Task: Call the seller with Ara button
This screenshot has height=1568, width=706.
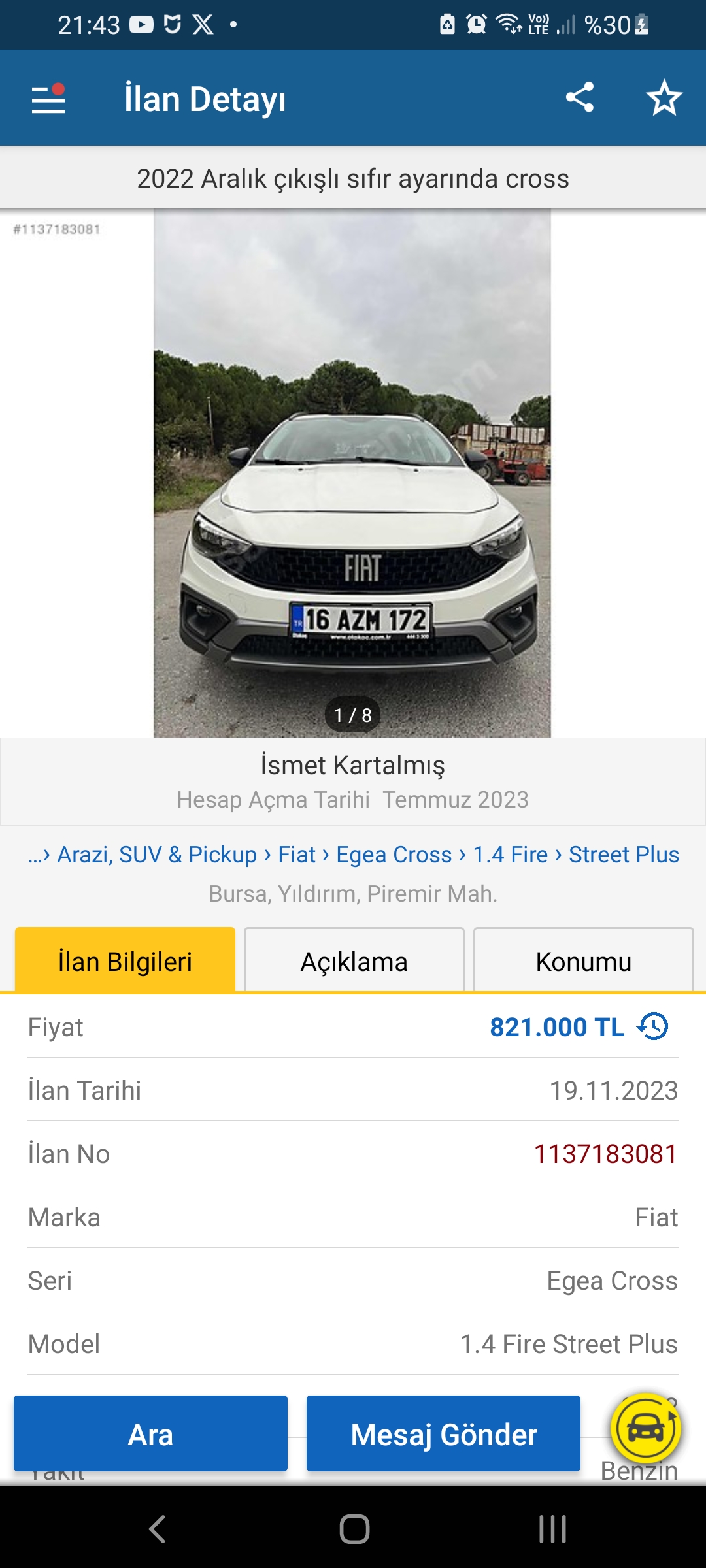Action: 150,1433
